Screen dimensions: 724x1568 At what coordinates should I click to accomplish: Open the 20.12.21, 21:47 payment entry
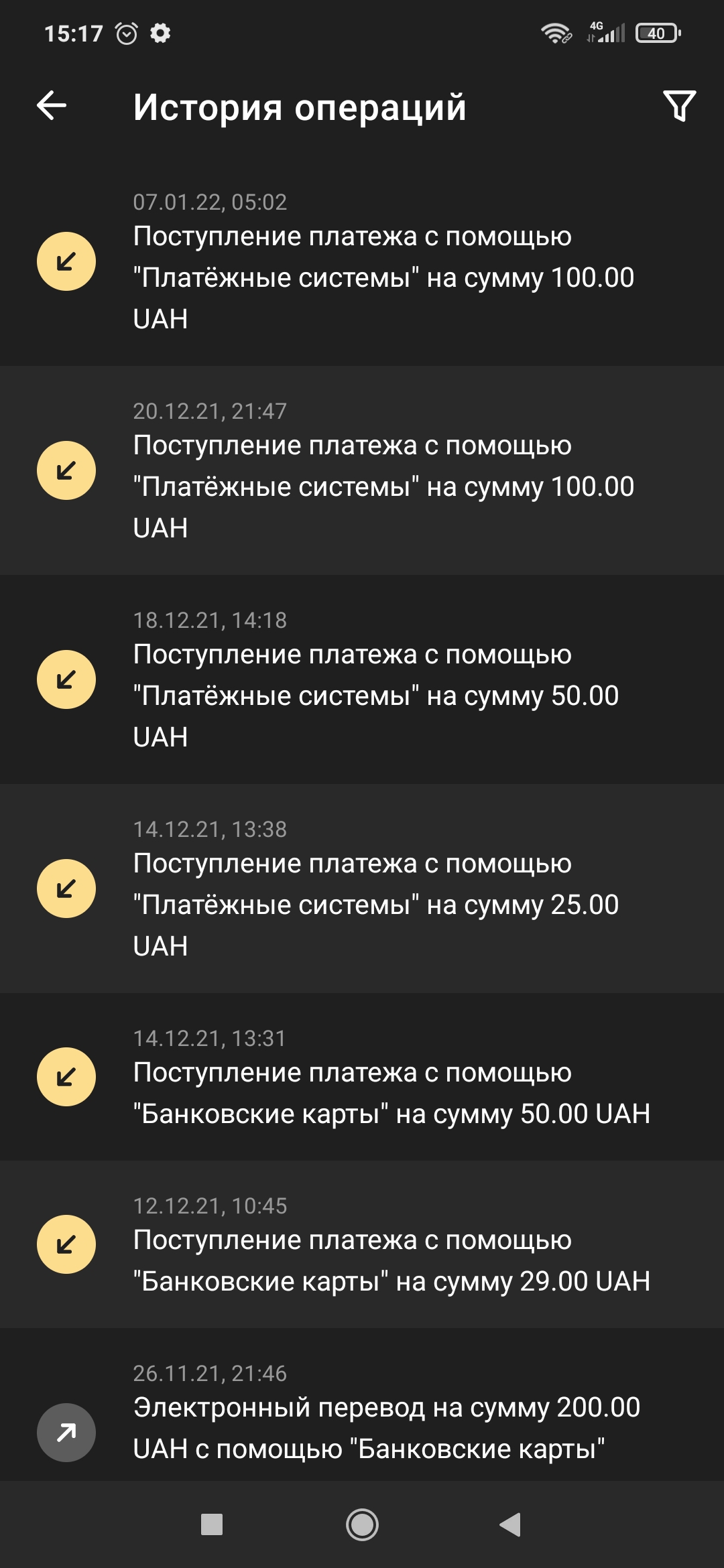coord(362,470)
